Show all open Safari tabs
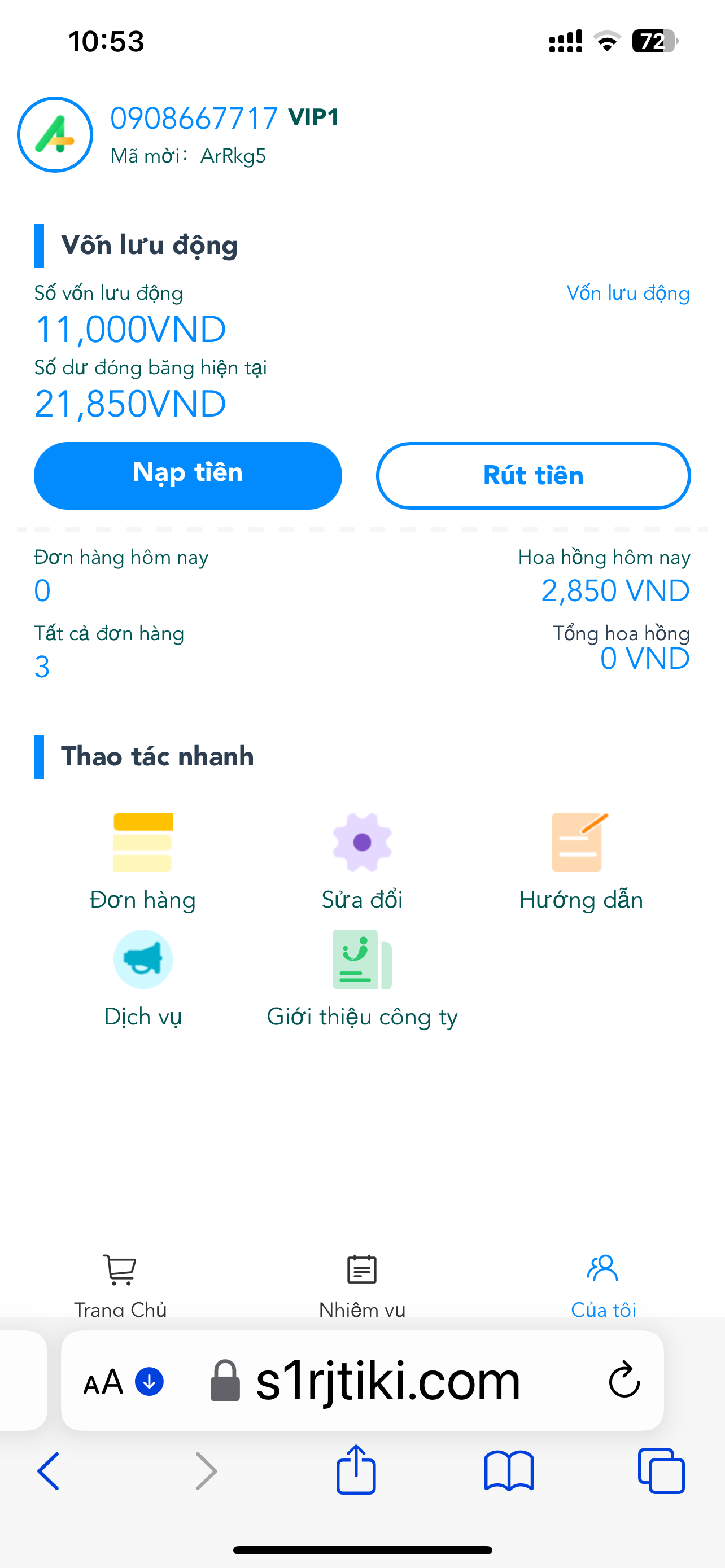Image resolution: width=725 pixels, height=1568 pixels. 661,1470
